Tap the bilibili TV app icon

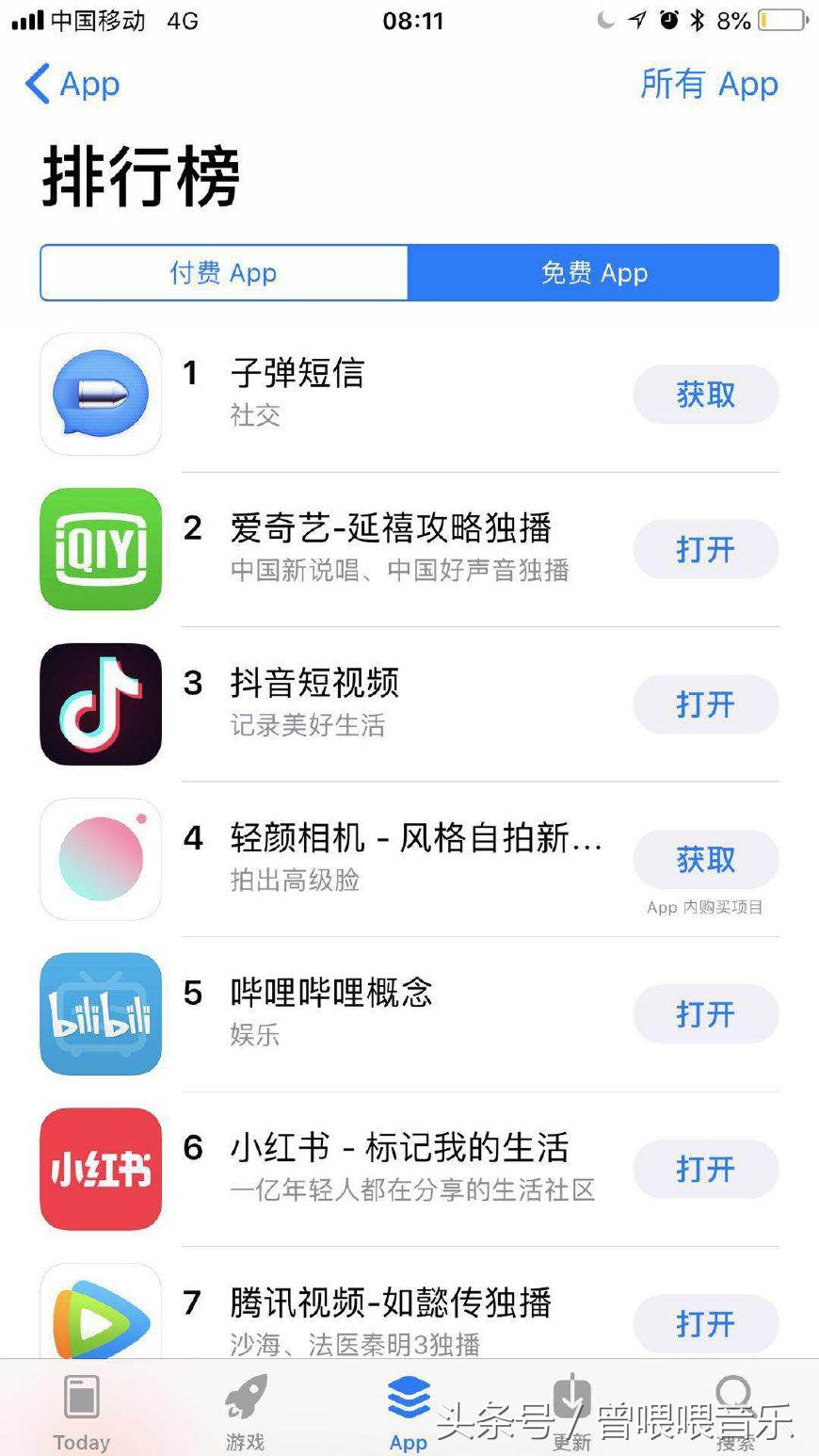click(x=100, y=1014)
